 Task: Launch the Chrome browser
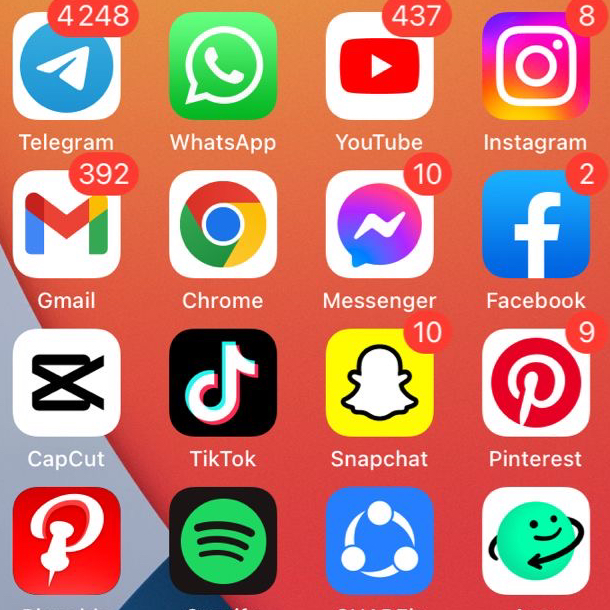coord(223,224)
